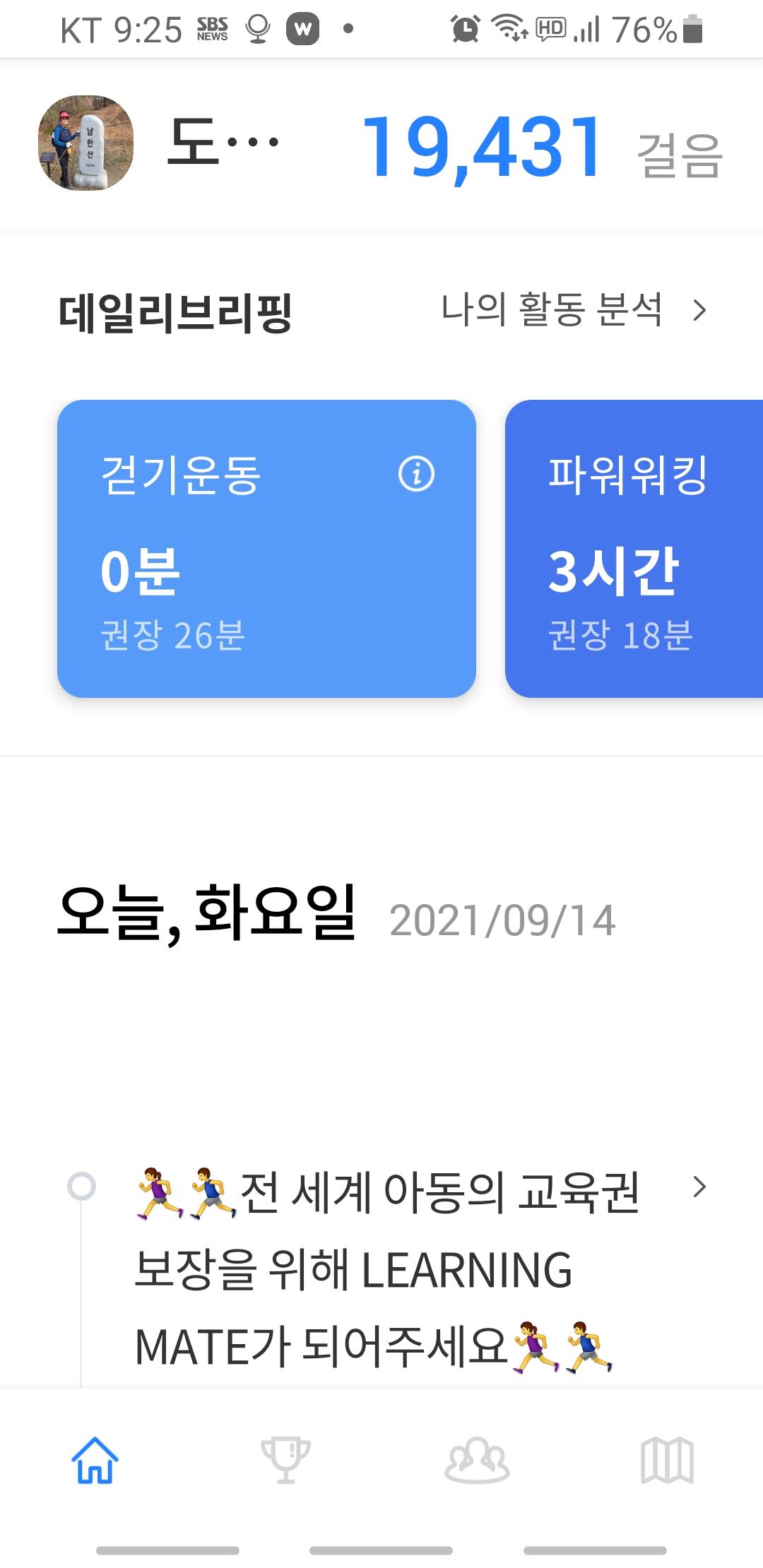Switch to the home tab
This screenshot has height=1568, width=763.
pos(95,1460)
